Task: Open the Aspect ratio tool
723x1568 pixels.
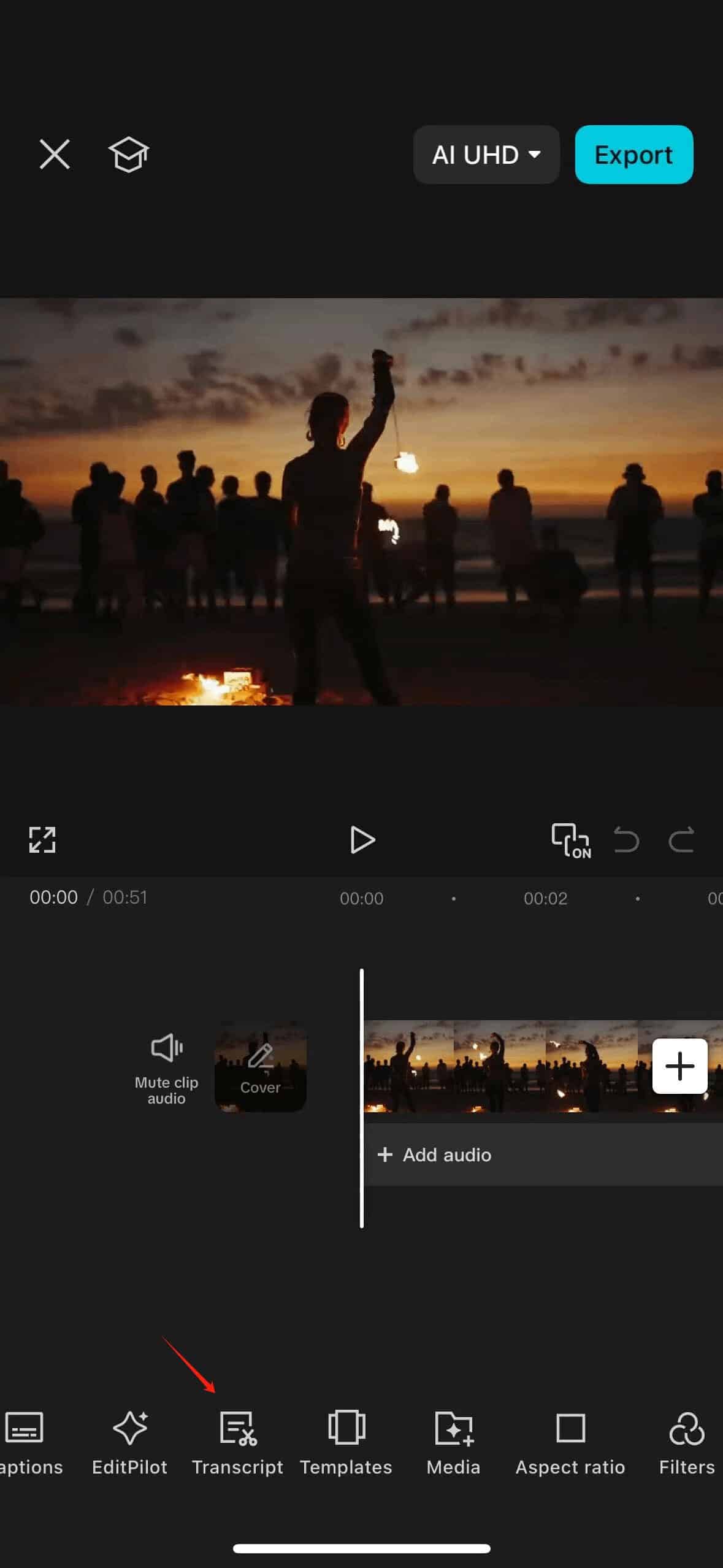Action: click(570, 1443)
